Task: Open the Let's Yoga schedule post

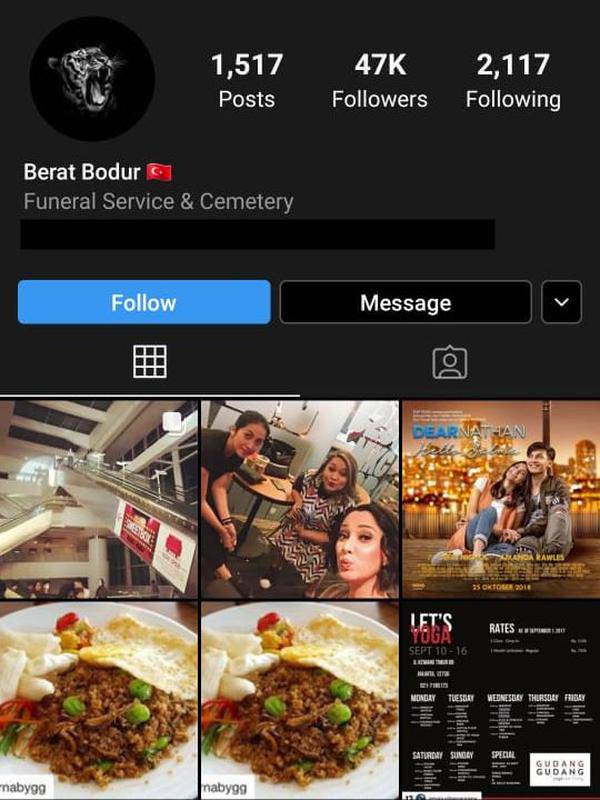Action: (501, 700)
